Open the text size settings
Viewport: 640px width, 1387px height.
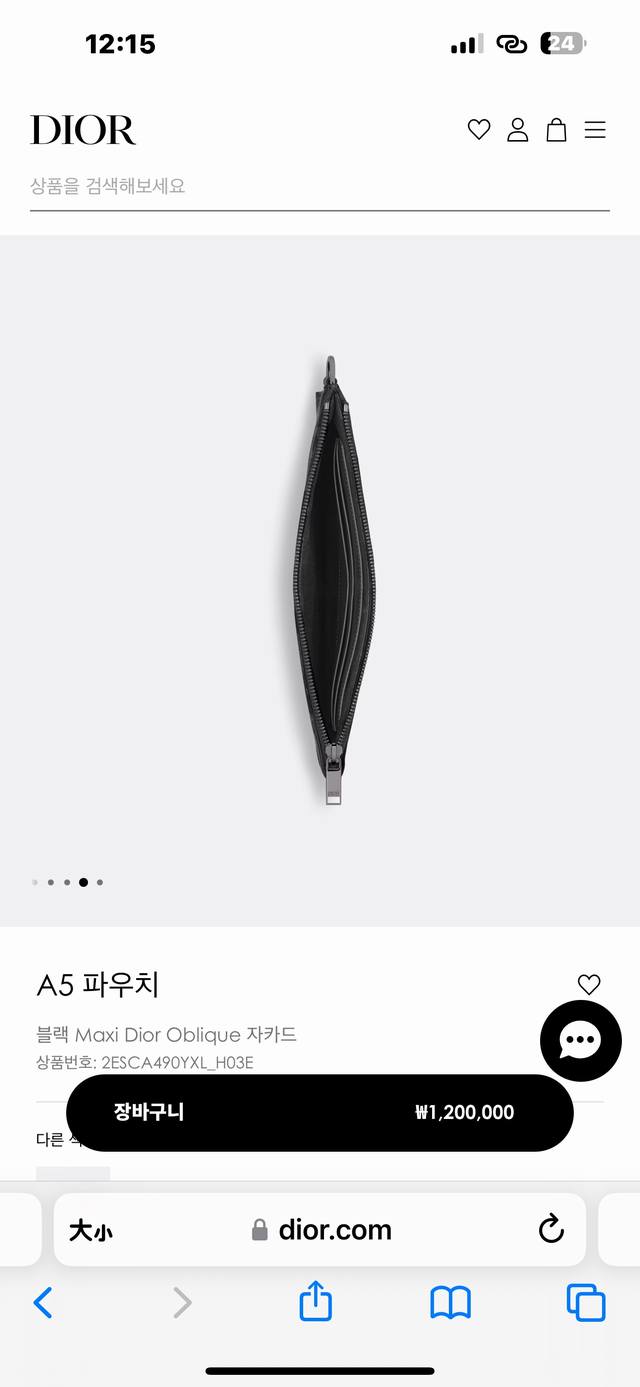point(90,1230)
